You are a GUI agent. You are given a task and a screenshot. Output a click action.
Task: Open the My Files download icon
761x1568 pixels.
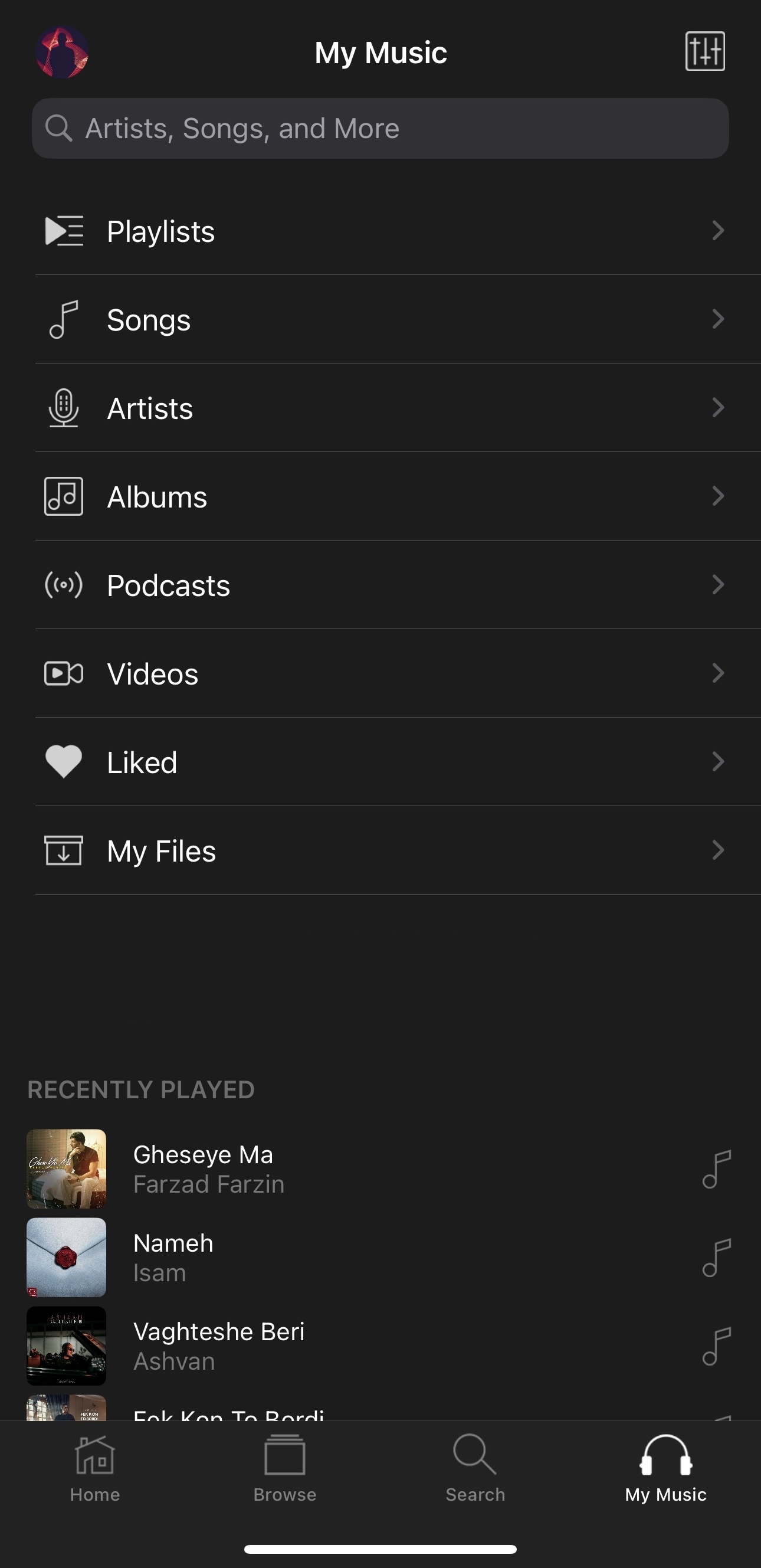click(x=63, y=850)
